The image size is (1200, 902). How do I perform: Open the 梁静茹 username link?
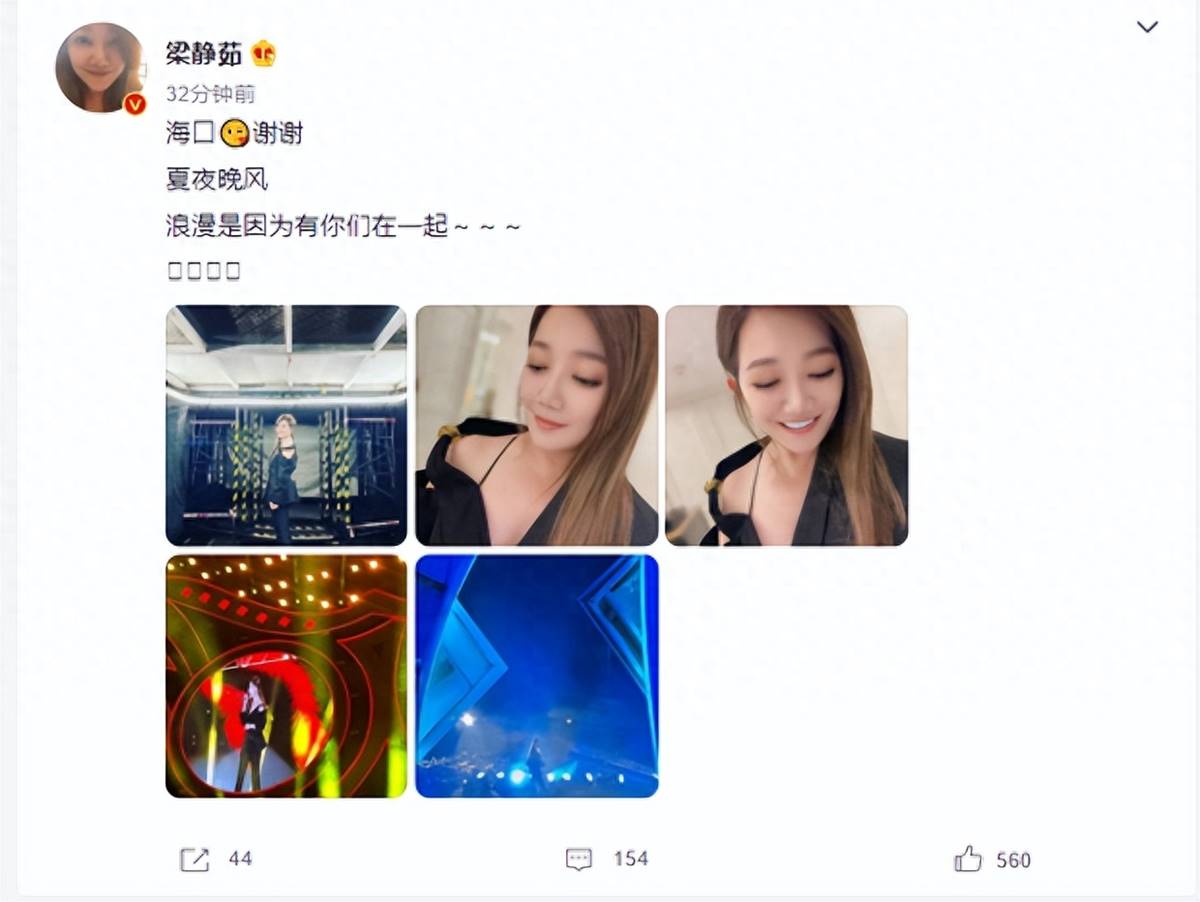[203, 53]
